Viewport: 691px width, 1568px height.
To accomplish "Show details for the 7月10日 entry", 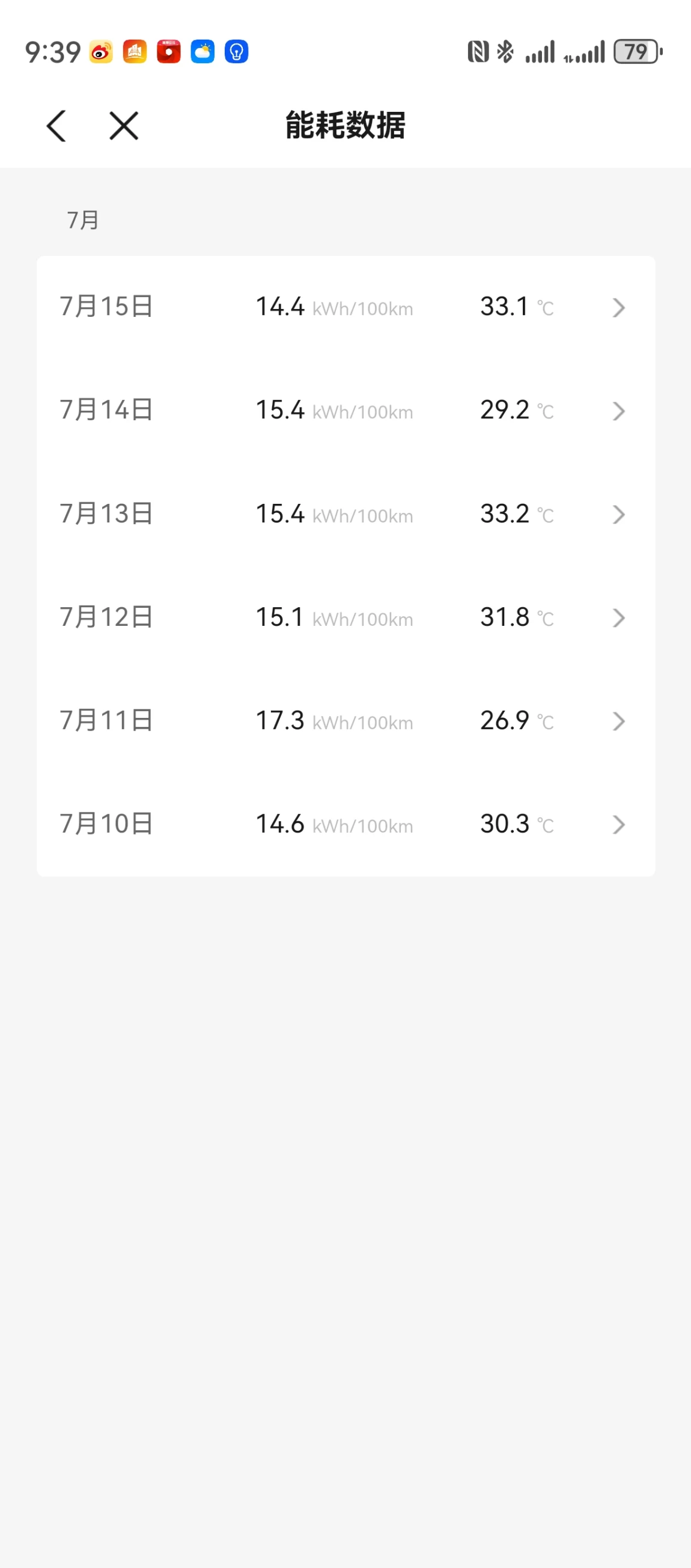I will pyautogui.click(x=345, y=825).
